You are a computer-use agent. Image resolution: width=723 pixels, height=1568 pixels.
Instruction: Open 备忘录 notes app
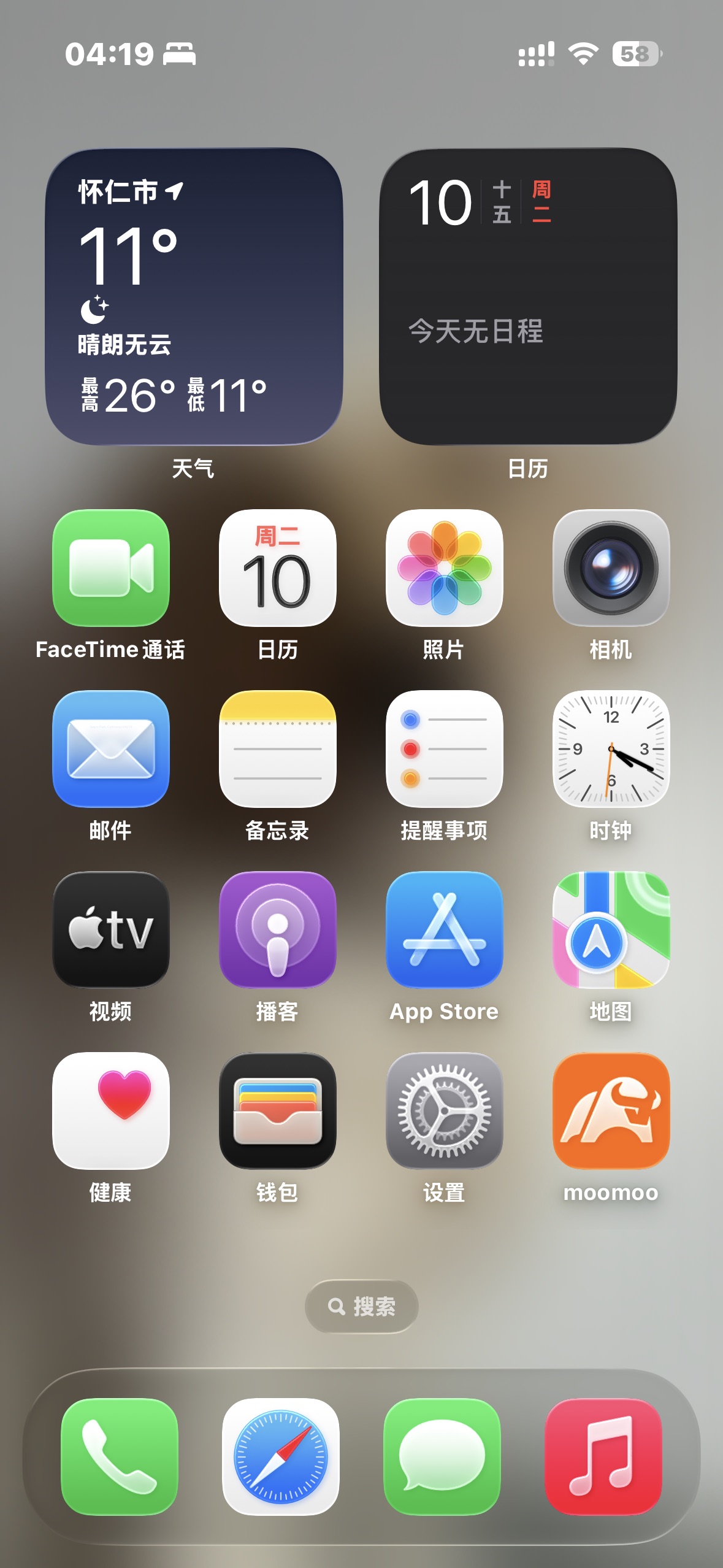click(278, 748)
